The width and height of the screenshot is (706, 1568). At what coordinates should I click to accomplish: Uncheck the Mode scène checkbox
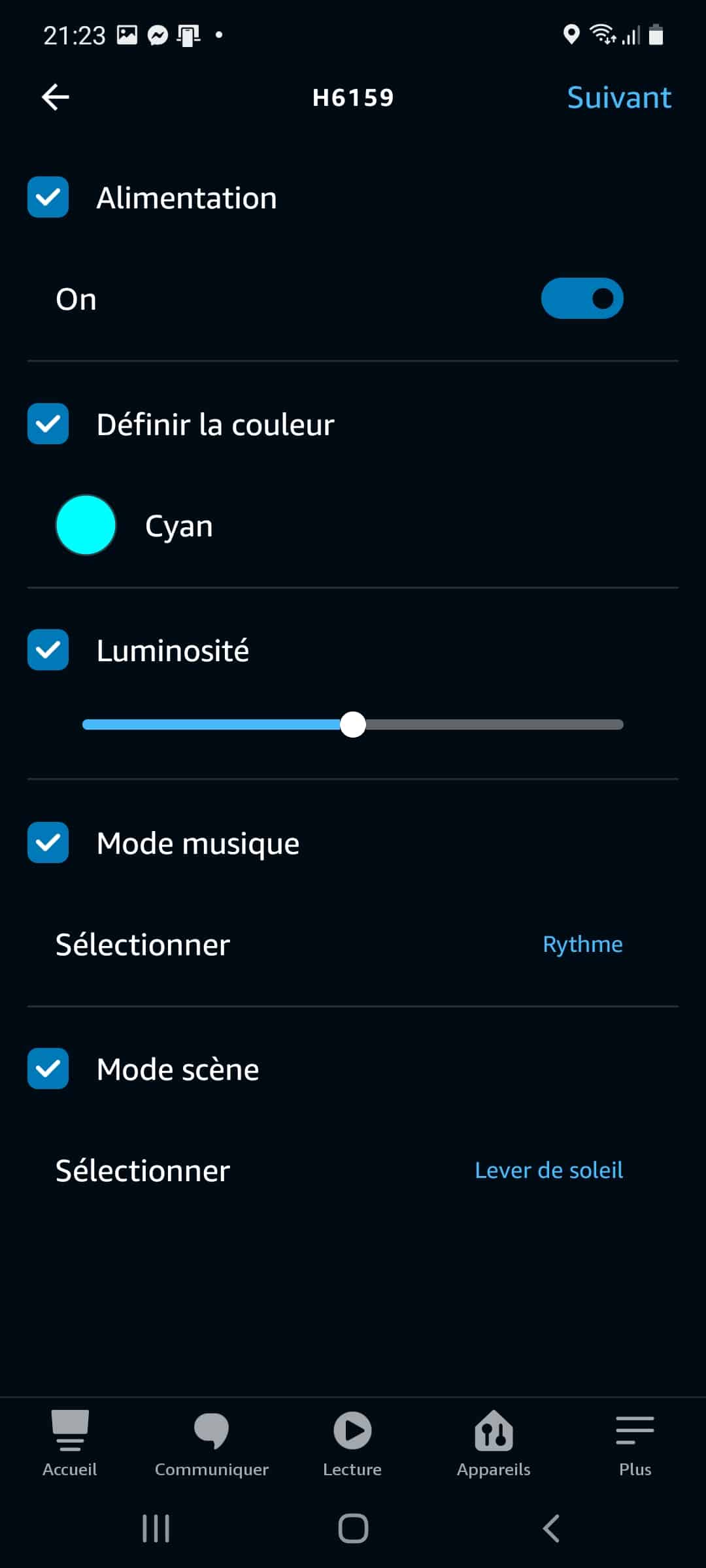point(48,1068)
